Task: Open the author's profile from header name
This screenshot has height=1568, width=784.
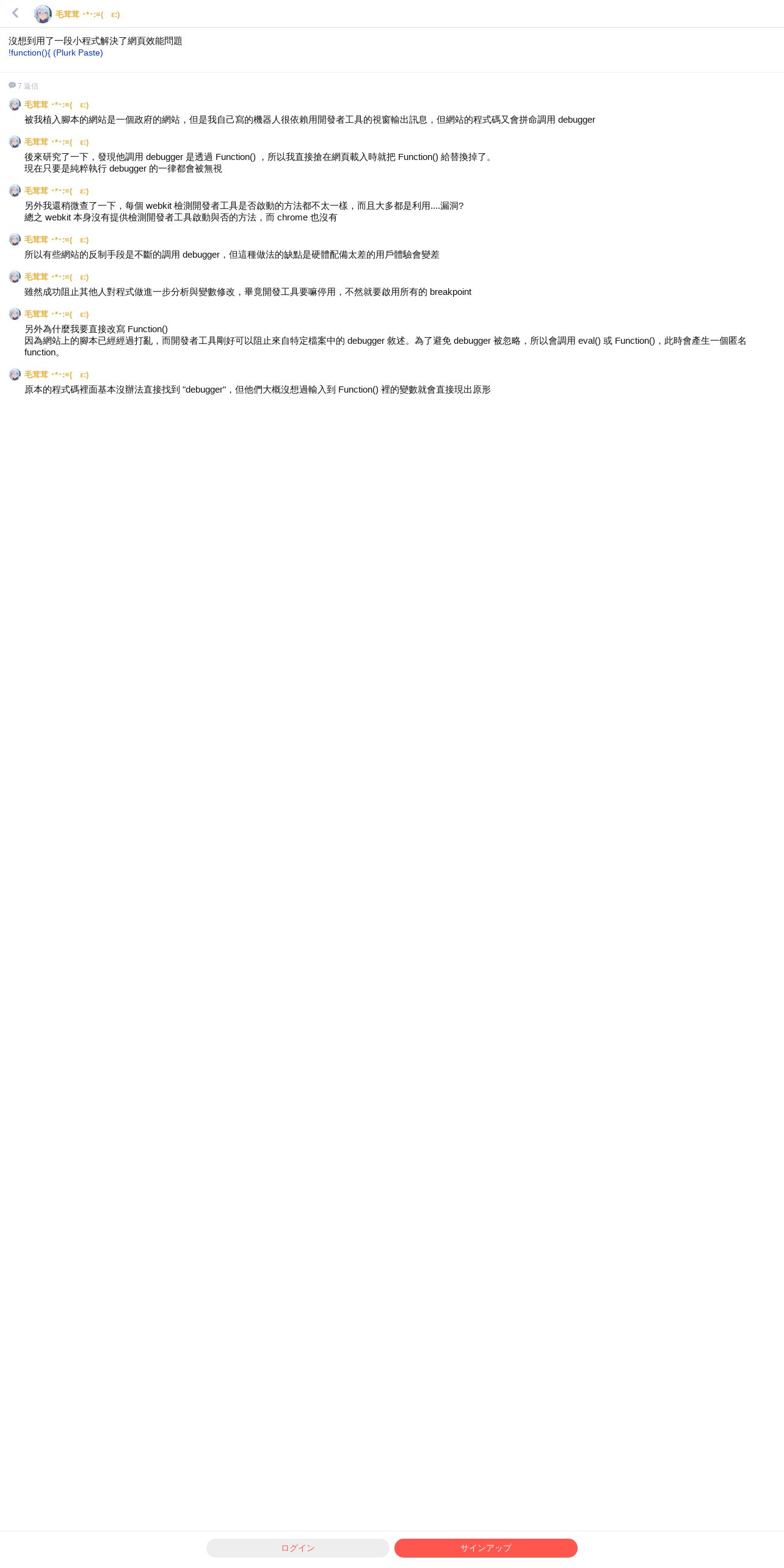Action: pyautogui.click(x=87, y=15)
